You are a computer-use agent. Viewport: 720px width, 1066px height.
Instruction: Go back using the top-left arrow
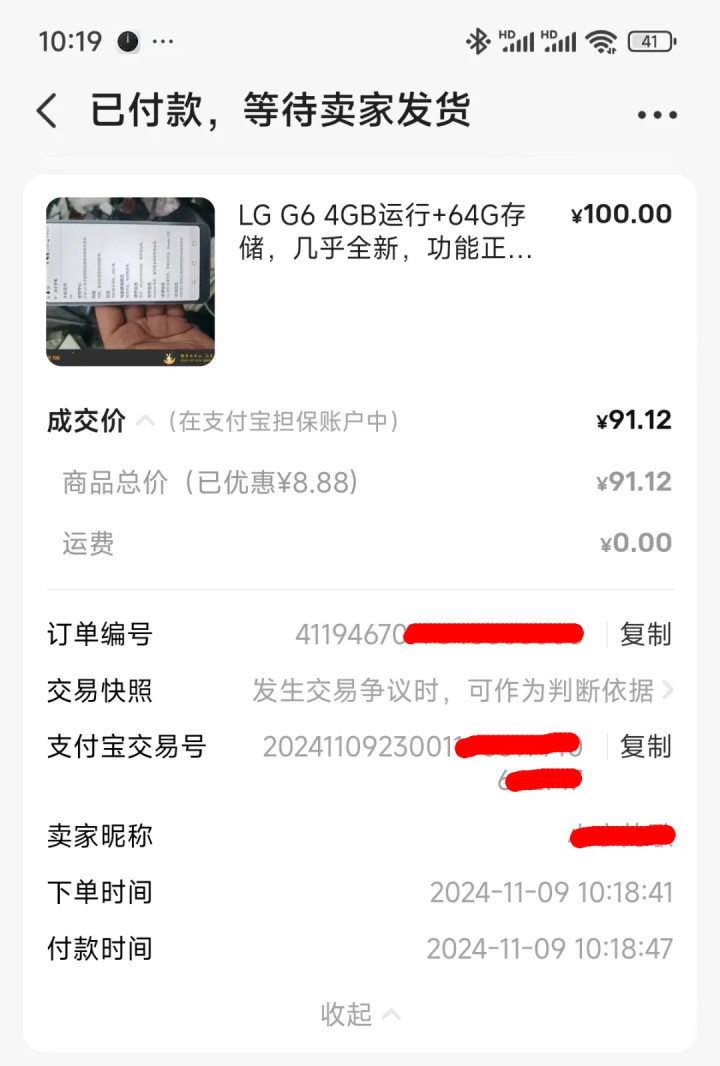coord(47,111)
